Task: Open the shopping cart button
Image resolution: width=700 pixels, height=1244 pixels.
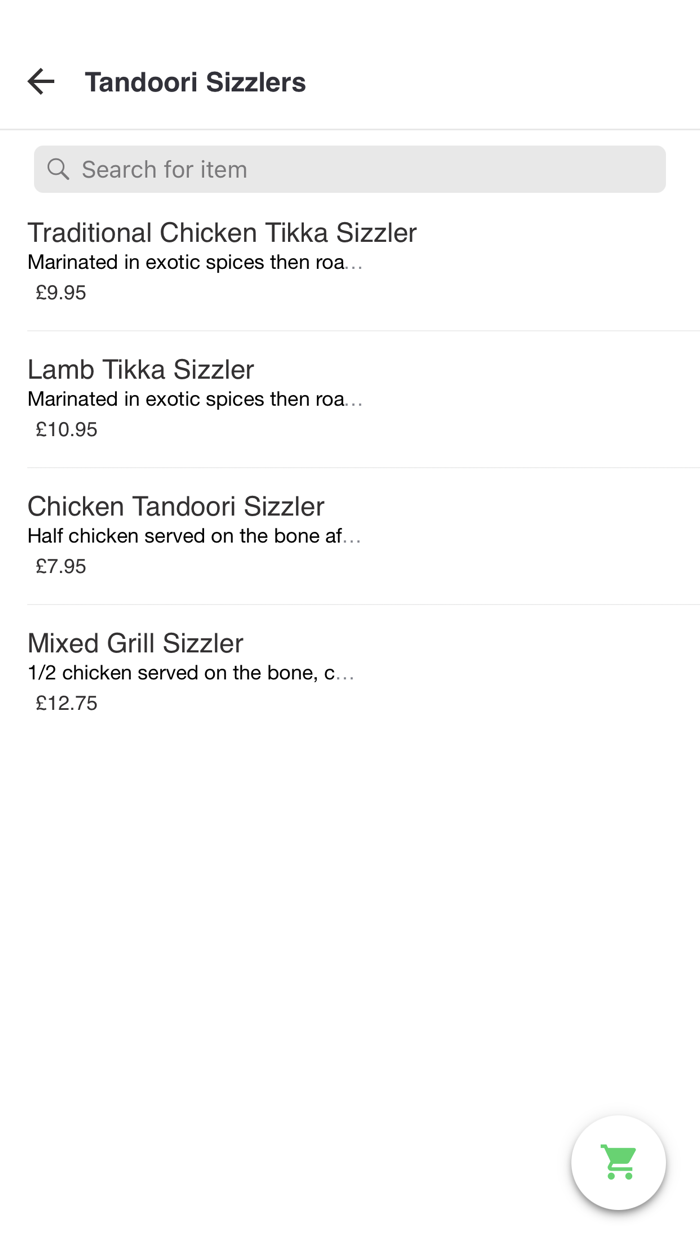Action: [618, 1162]
